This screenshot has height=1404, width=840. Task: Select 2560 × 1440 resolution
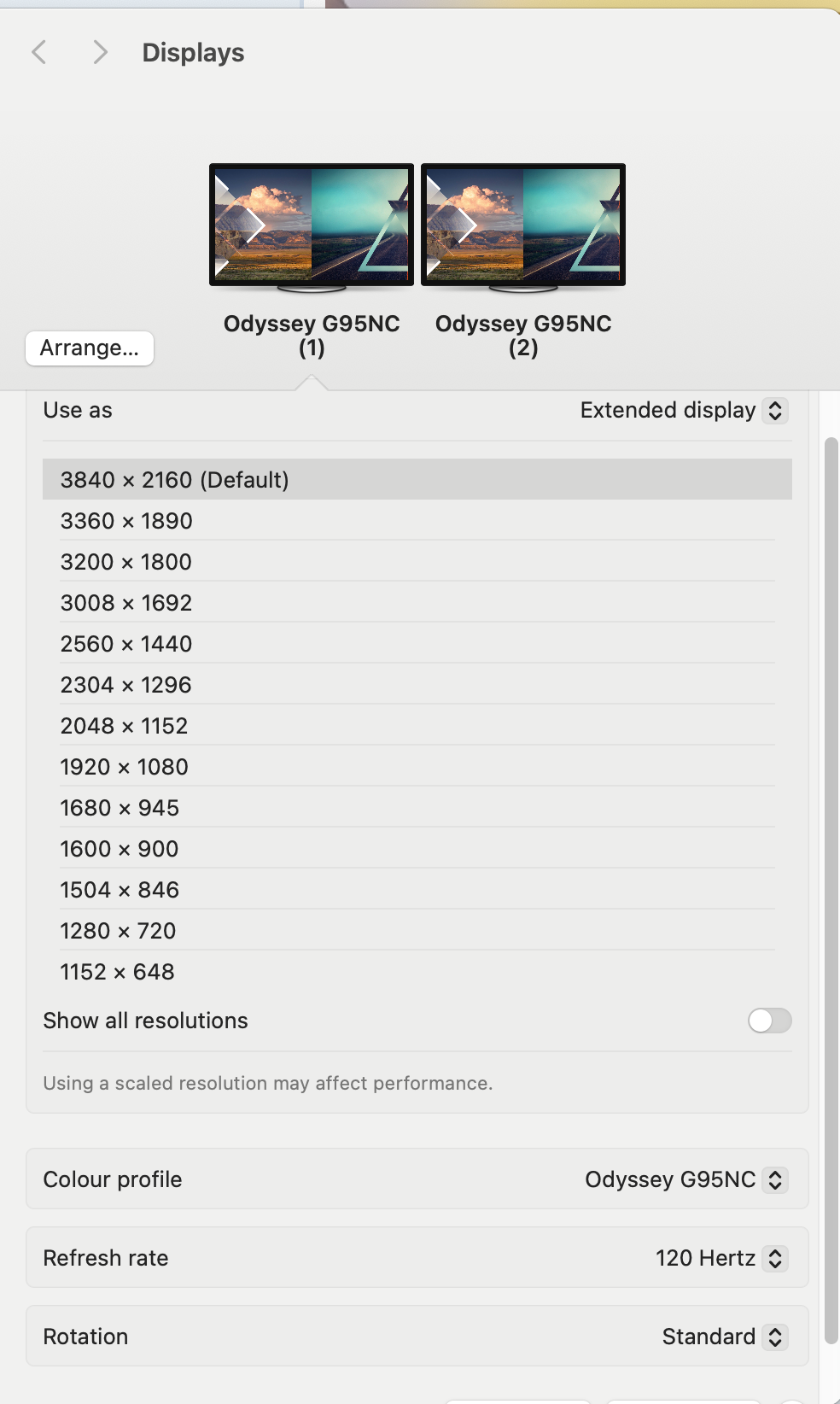tap(126, 644)
